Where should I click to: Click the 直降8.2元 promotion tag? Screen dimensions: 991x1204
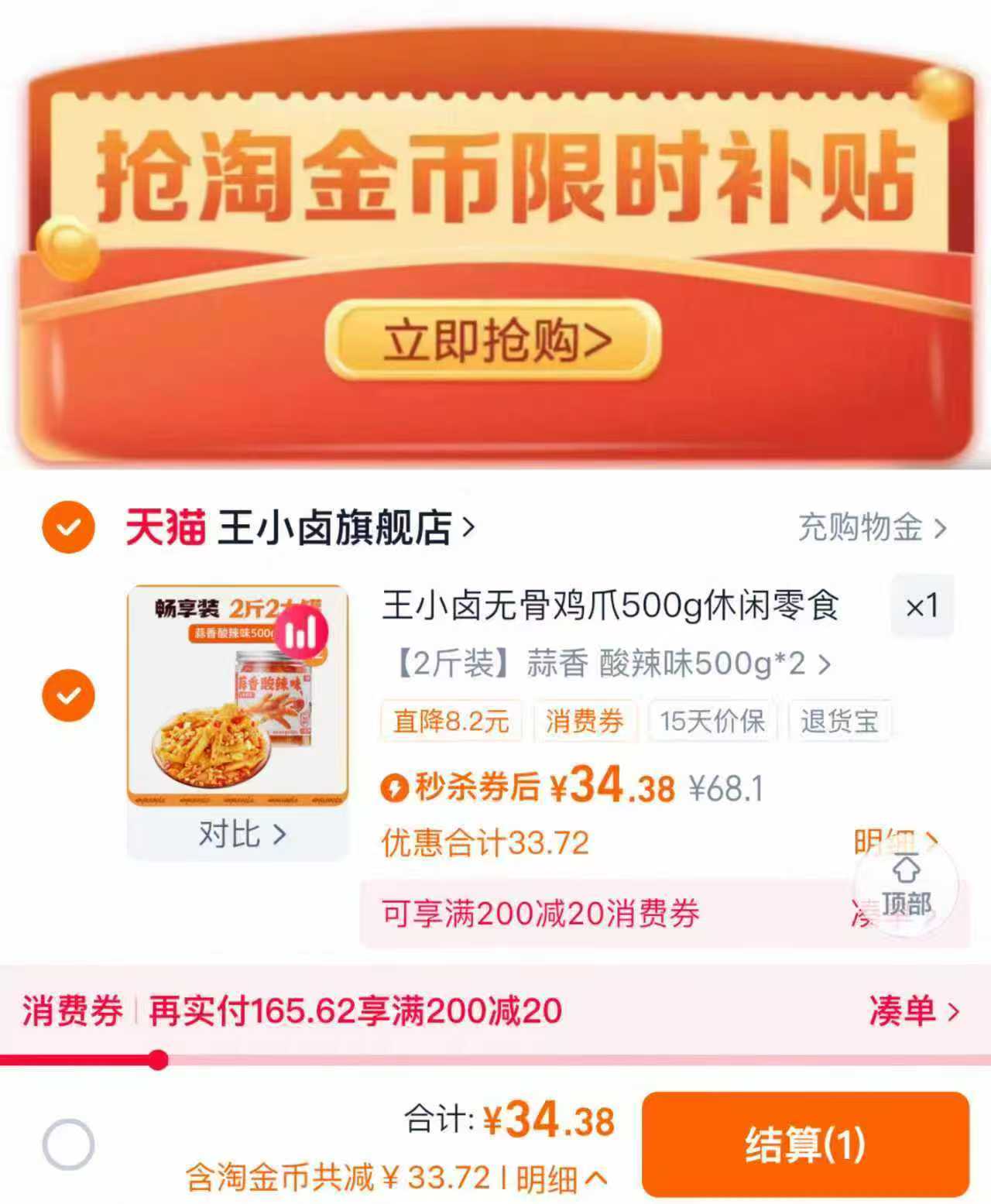pyautogui.click(x=451, y=721)
